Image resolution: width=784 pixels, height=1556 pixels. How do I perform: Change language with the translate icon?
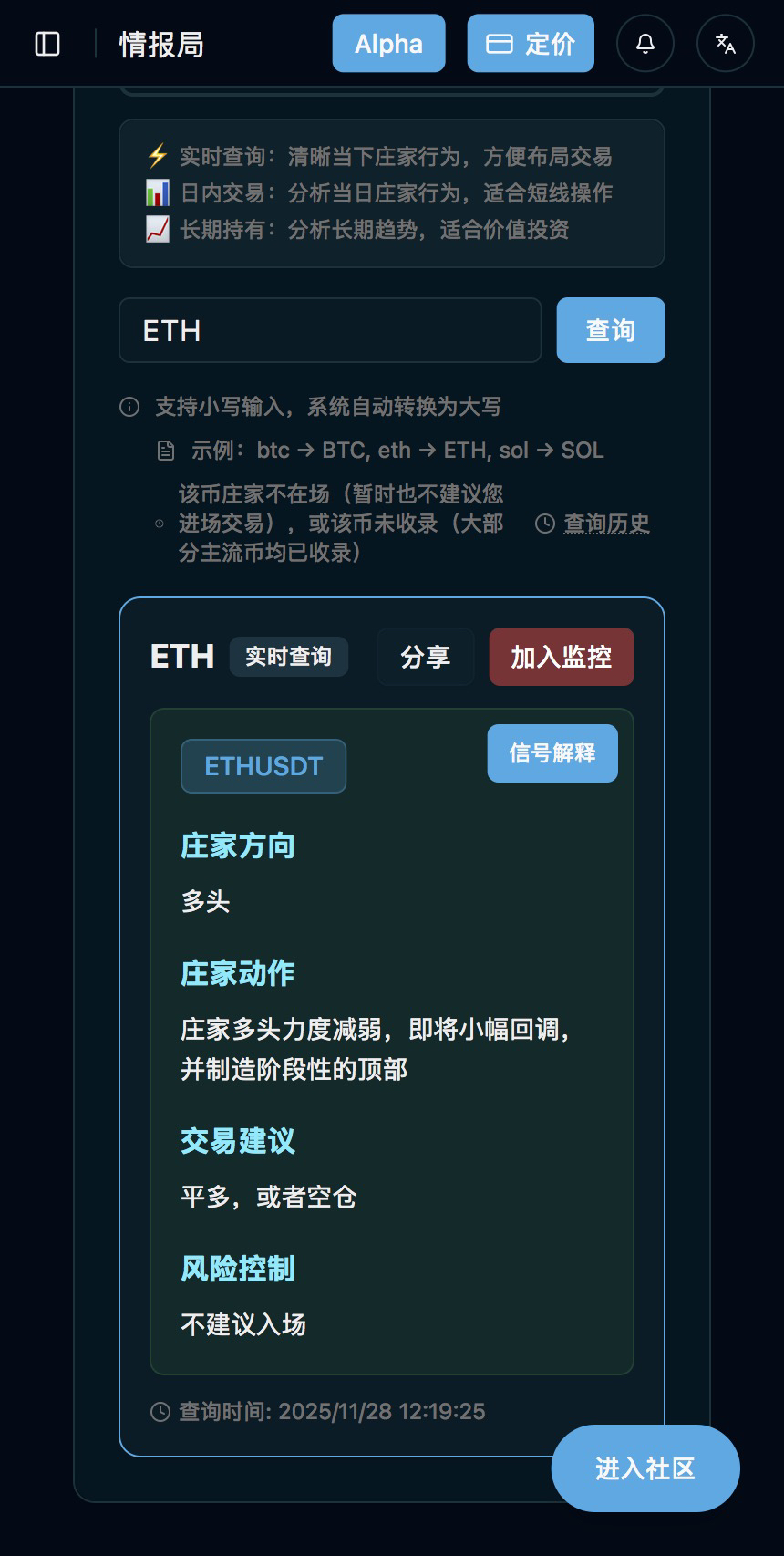(x=726, y=44)
